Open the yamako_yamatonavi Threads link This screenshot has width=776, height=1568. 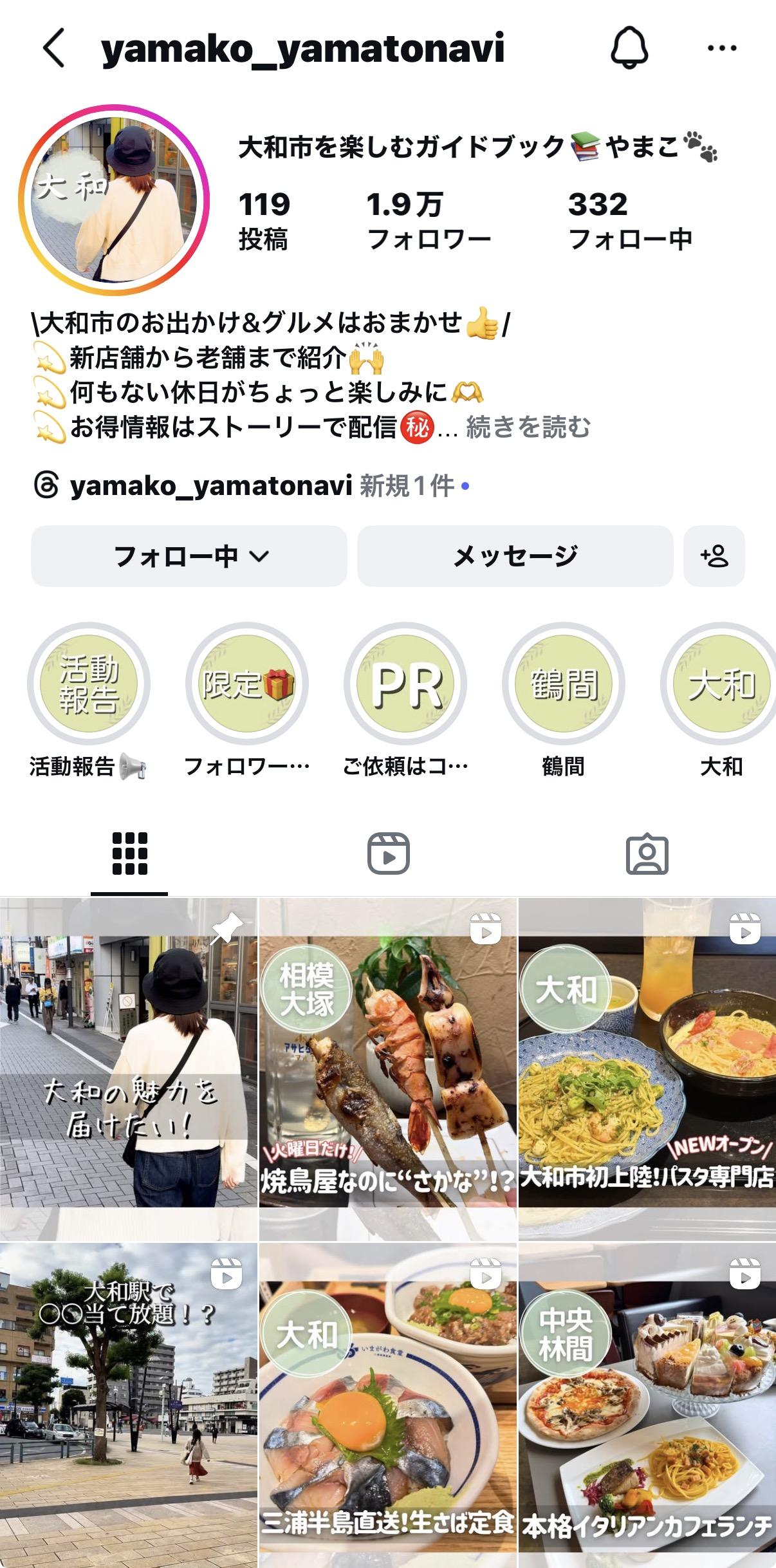click(210, 485)
